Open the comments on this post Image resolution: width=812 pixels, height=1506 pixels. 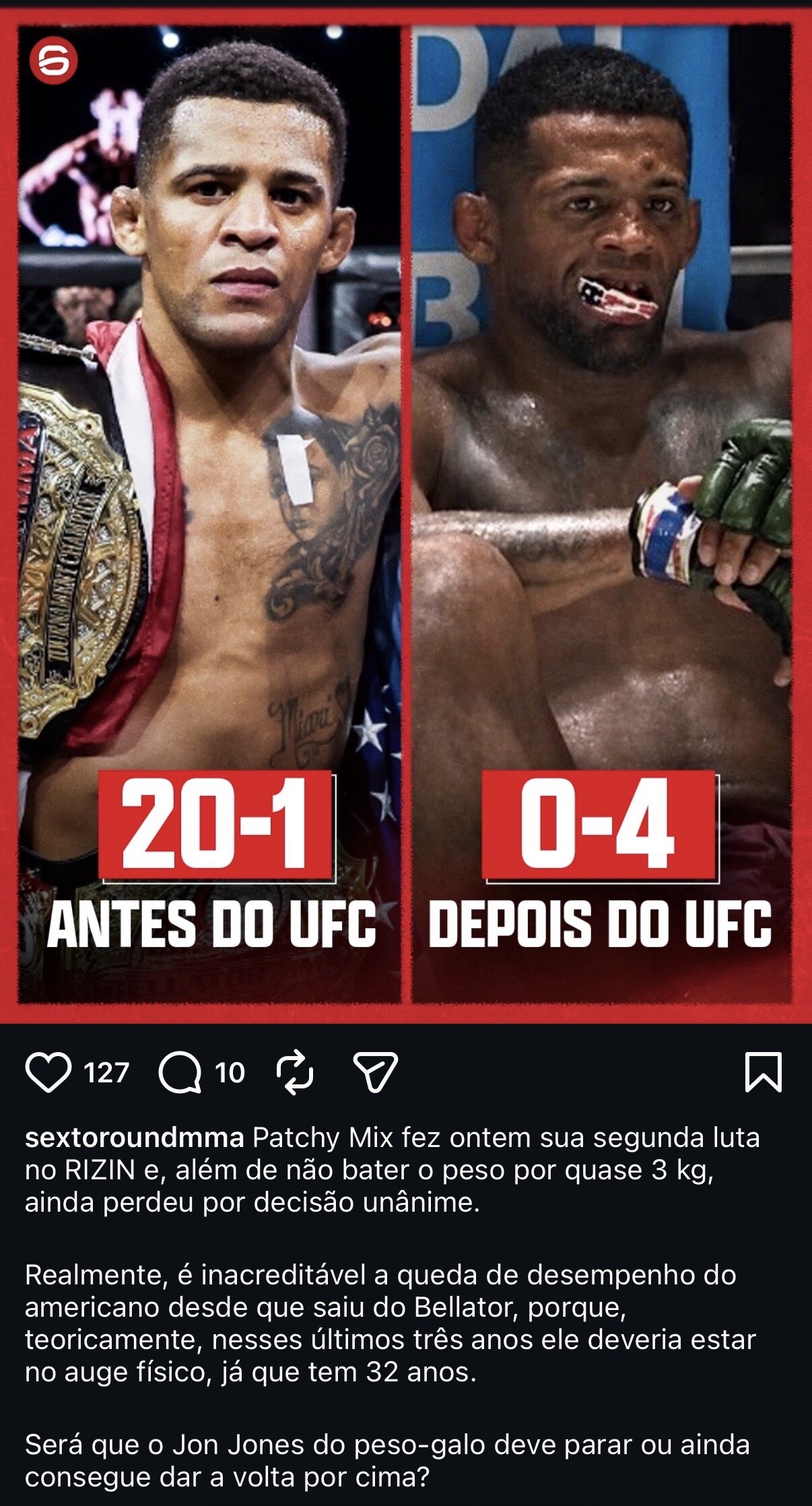[x=180, y=1072]
